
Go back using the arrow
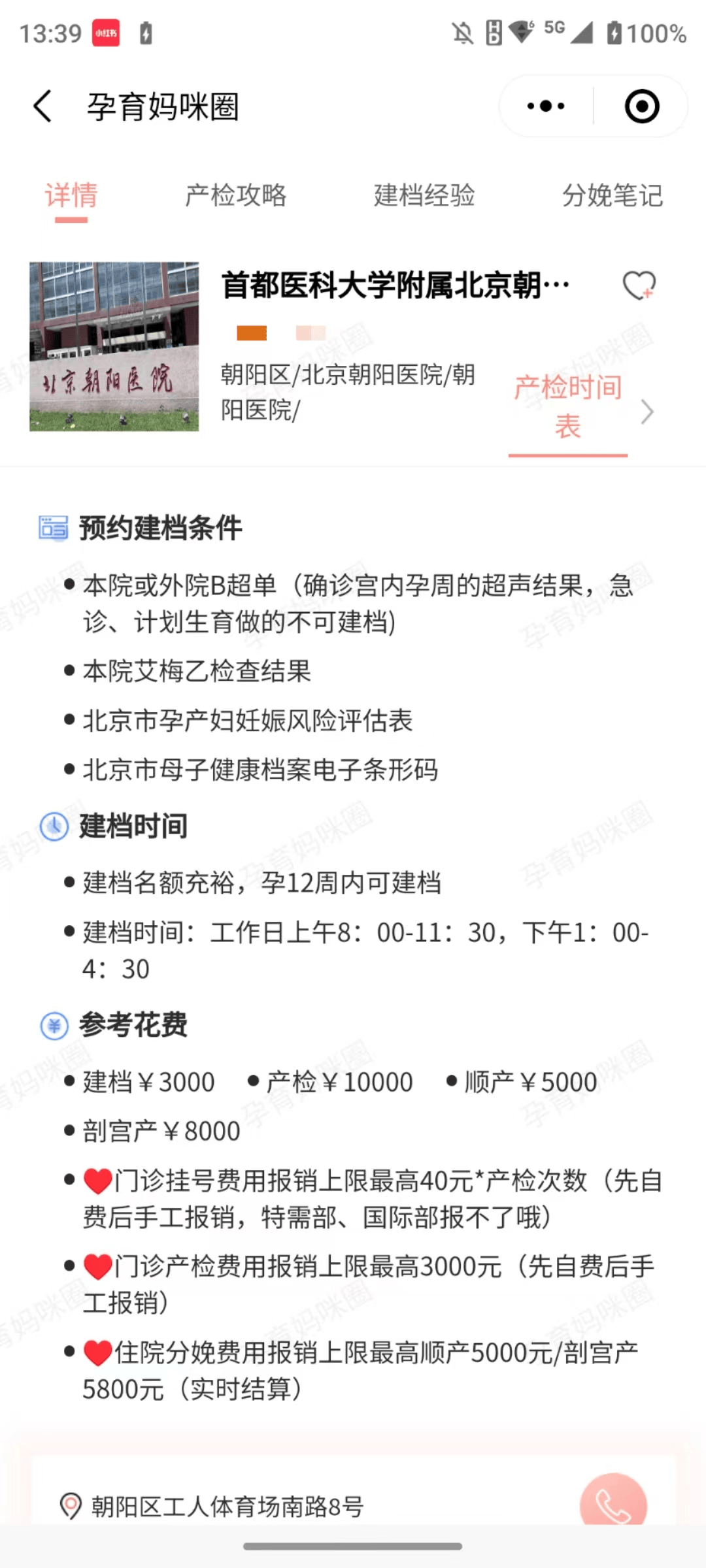click(43, 106)
